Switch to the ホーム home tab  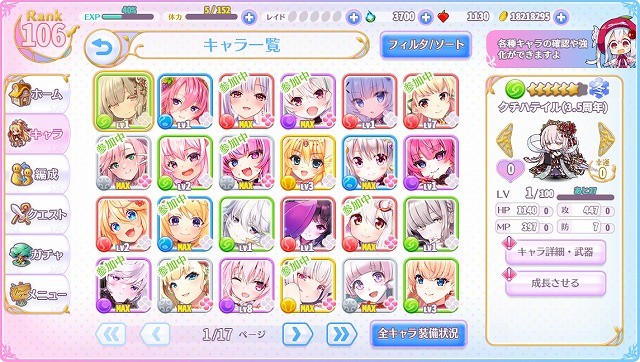(x=38, y=94)
